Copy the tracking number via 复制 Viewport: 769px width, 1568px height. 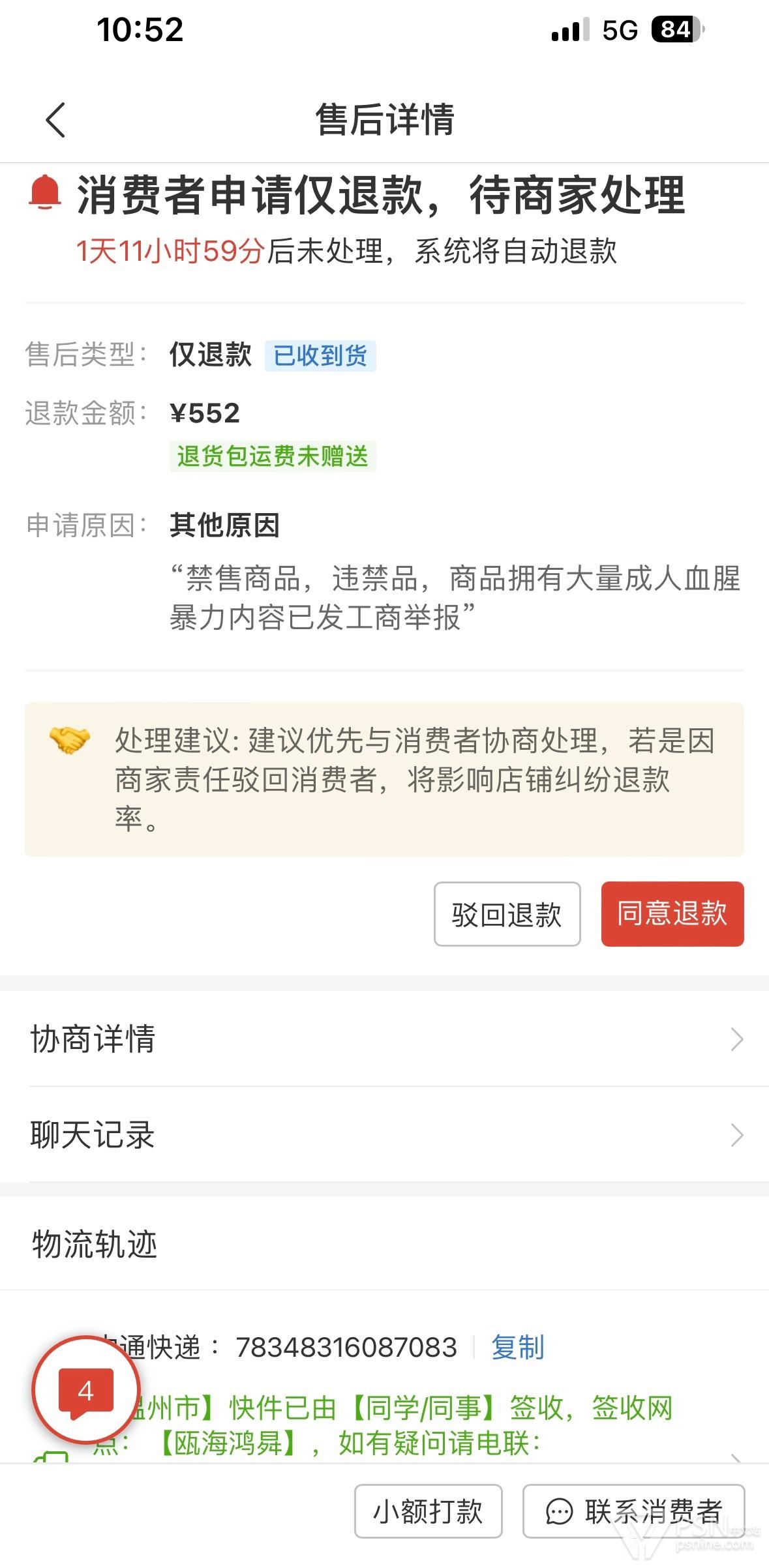click(x=518, y=1347)
